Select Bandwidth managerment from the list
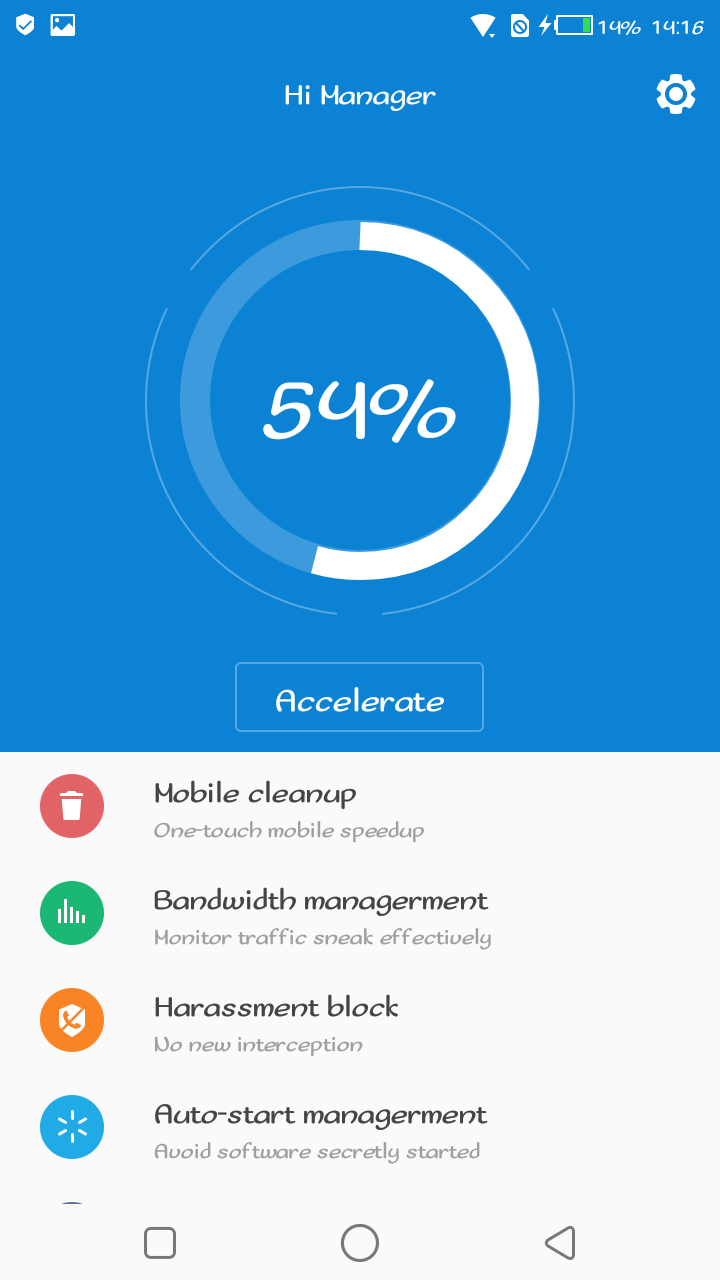720x1280 pixels. click(x=321, y=913)
